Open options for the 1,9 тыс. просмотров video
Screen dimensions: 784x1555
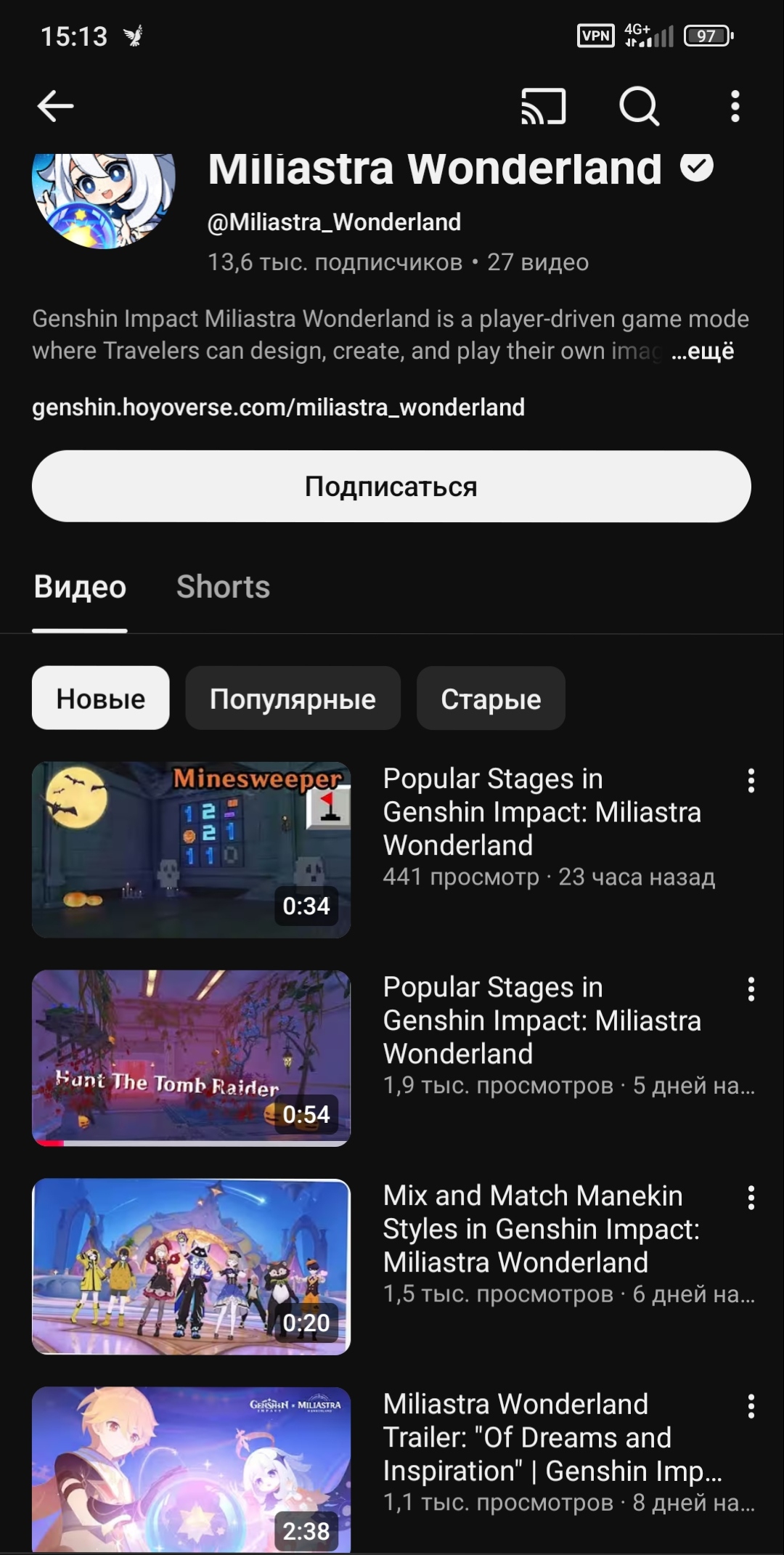pyautogui.click(x=751, y=989)
